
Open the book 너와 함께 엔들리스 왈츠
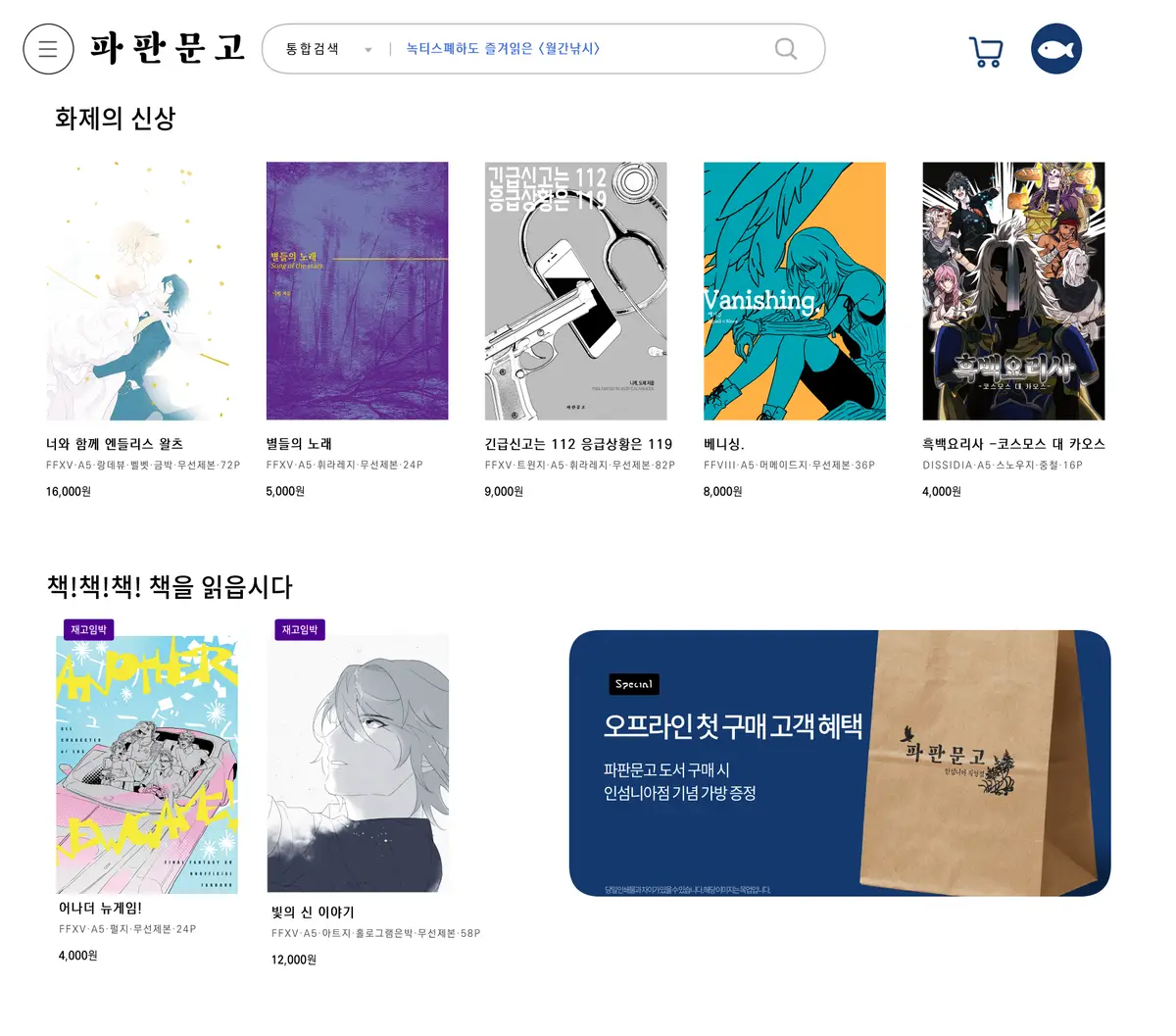click(137, 291)
